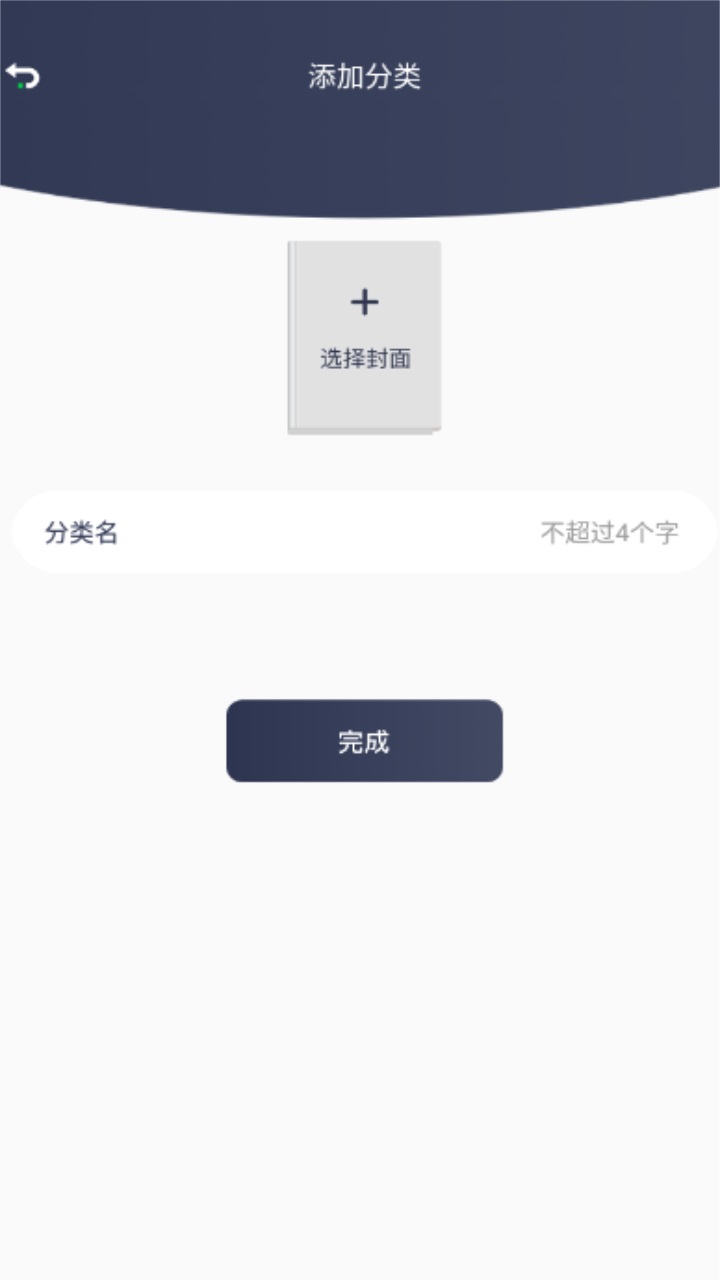
Task: Select the book-shaped cover placeholder
Action: (366, 335)
